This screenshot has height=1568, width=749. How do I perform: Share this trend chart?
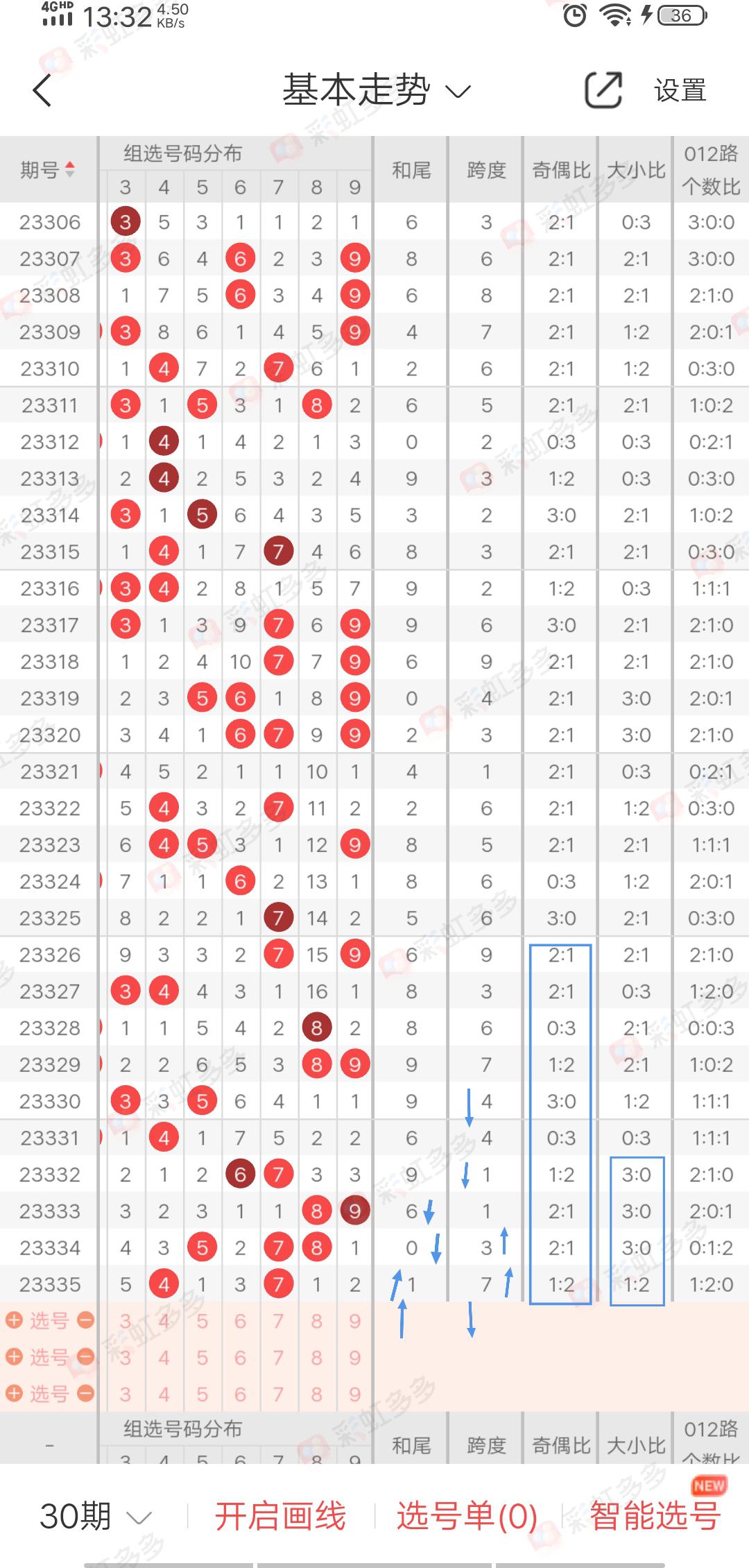pos(603,90)
